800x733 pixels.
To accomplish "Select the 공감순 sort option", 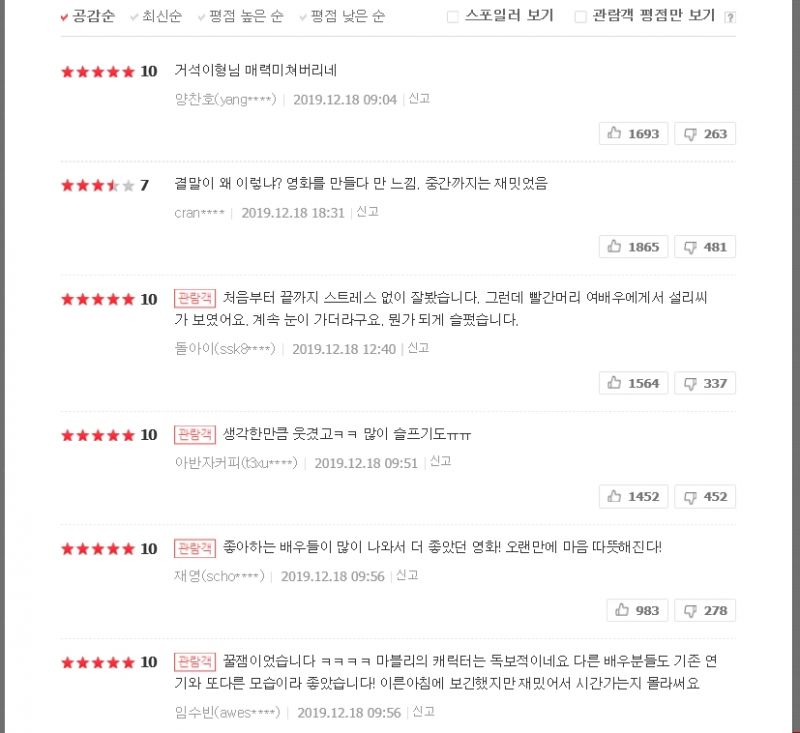I will coord(88,16).
